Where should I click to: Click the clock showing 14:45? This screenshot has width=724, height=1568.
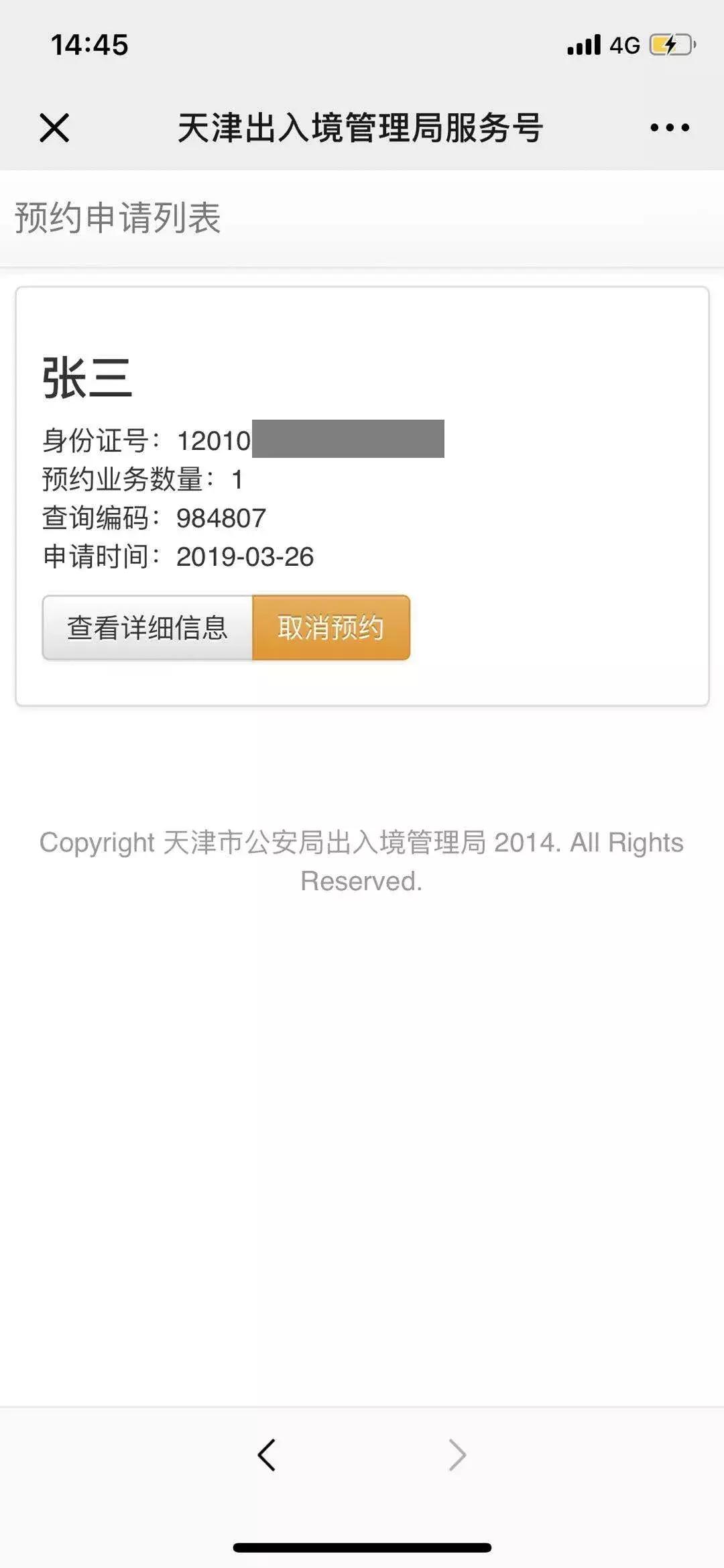[x=88, y=45]
